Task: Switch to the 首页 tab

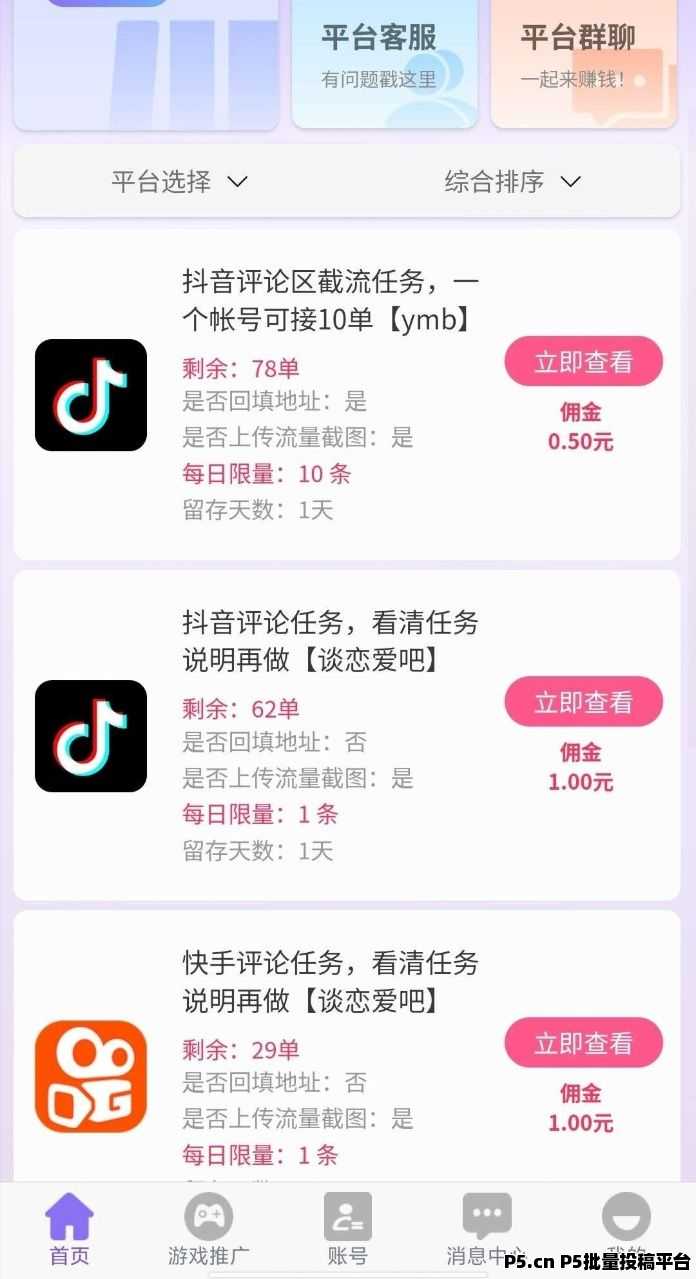Action: pyautogui.click(x=70, y=1229)
